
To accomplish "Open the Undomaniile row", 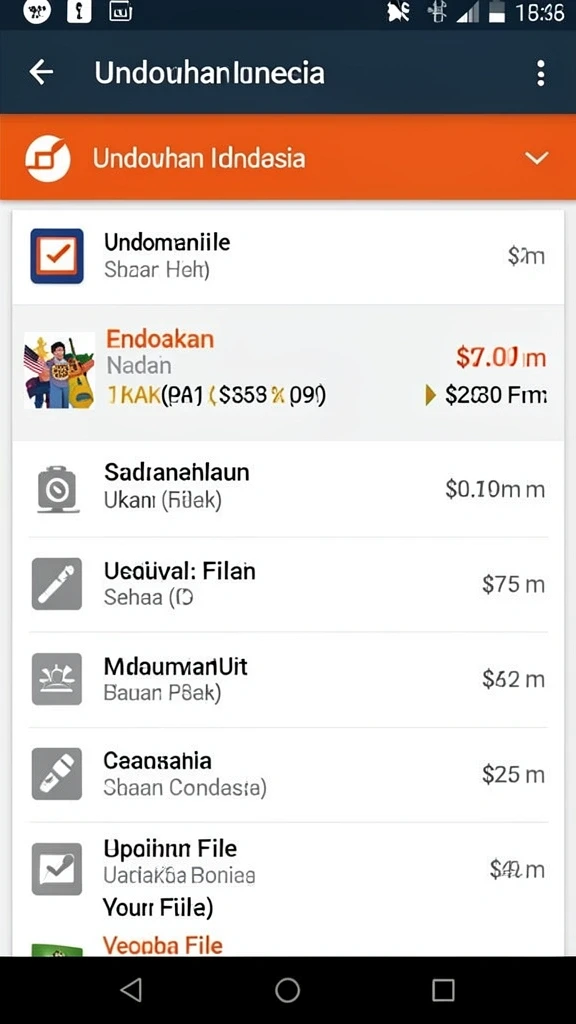I will pyautogui.click(x=288, y=256).
